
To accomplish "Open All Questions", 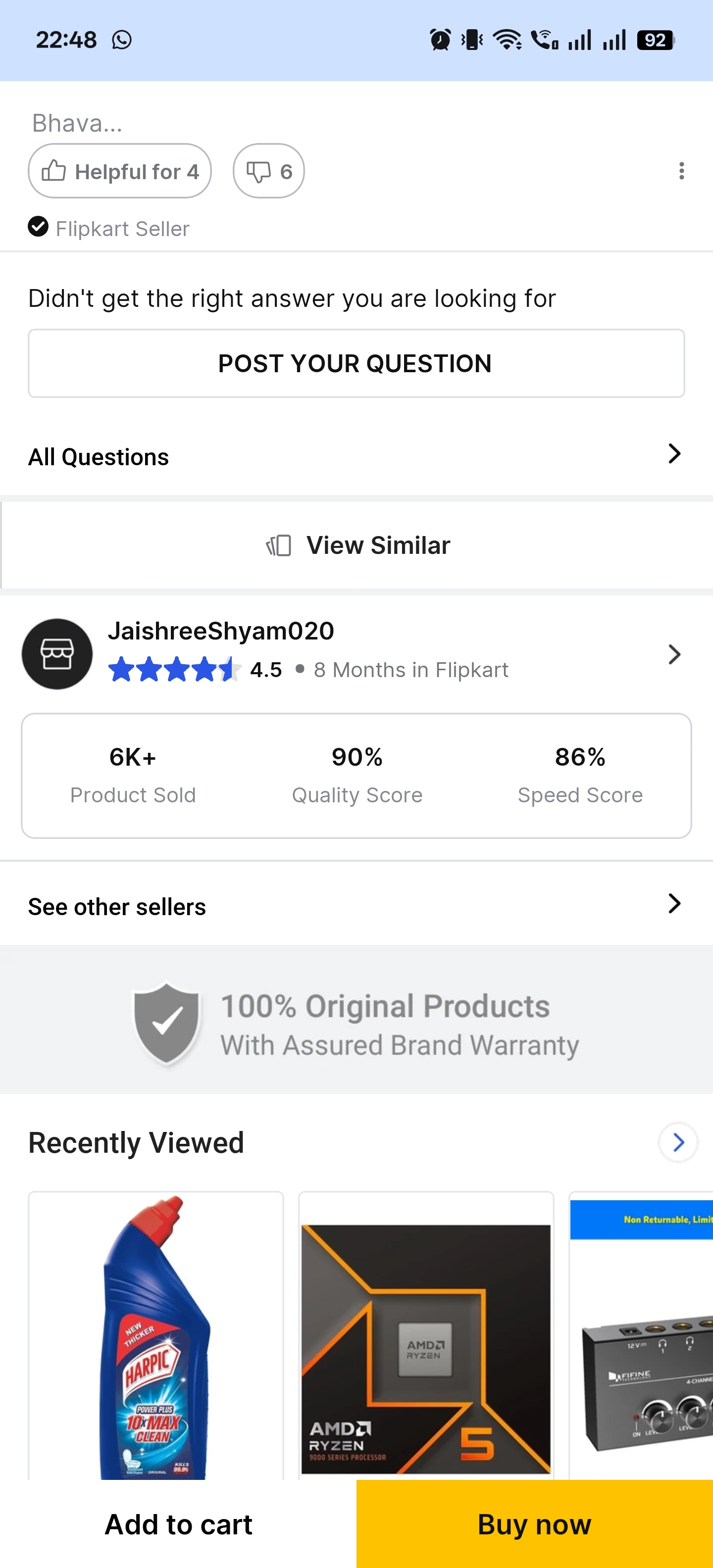I will [356, 456].
